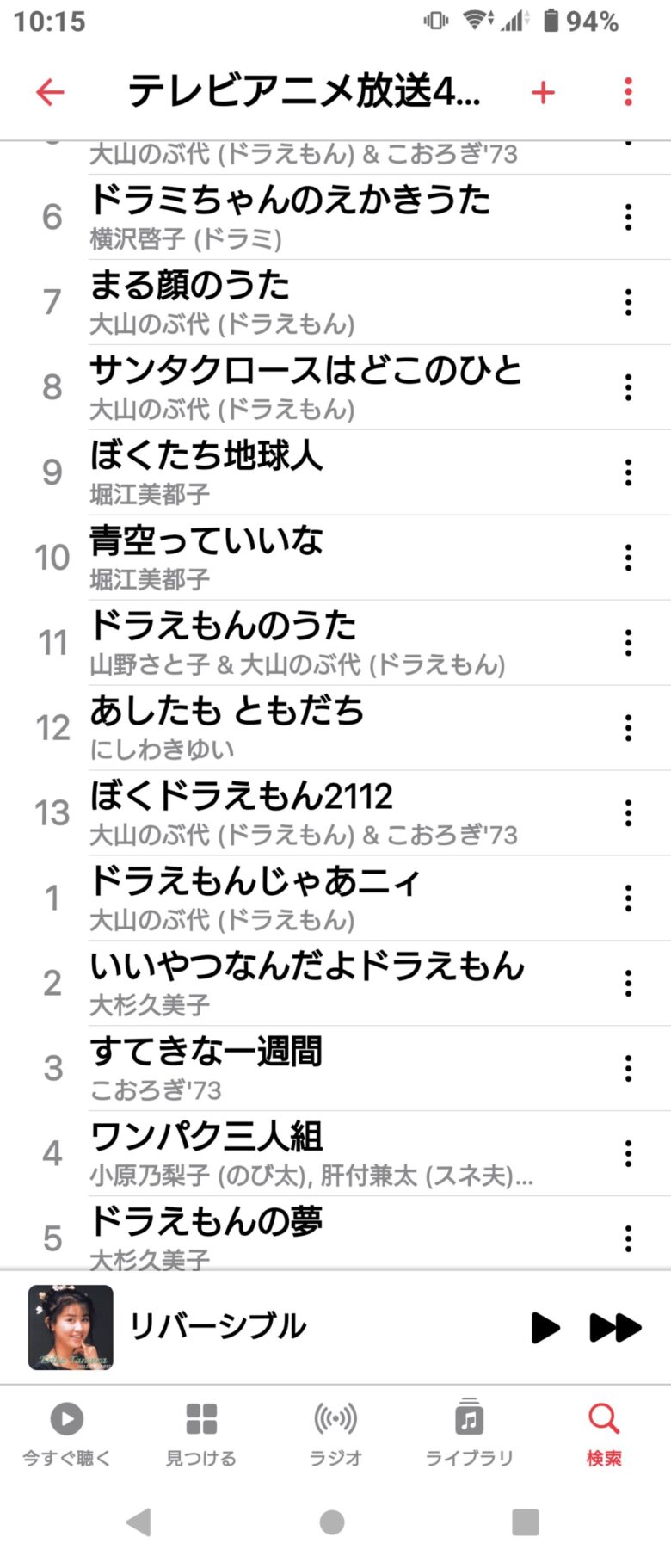Open options for すてきな一週間
This screenshot has height=1568, width=671.
[628, 1068]
